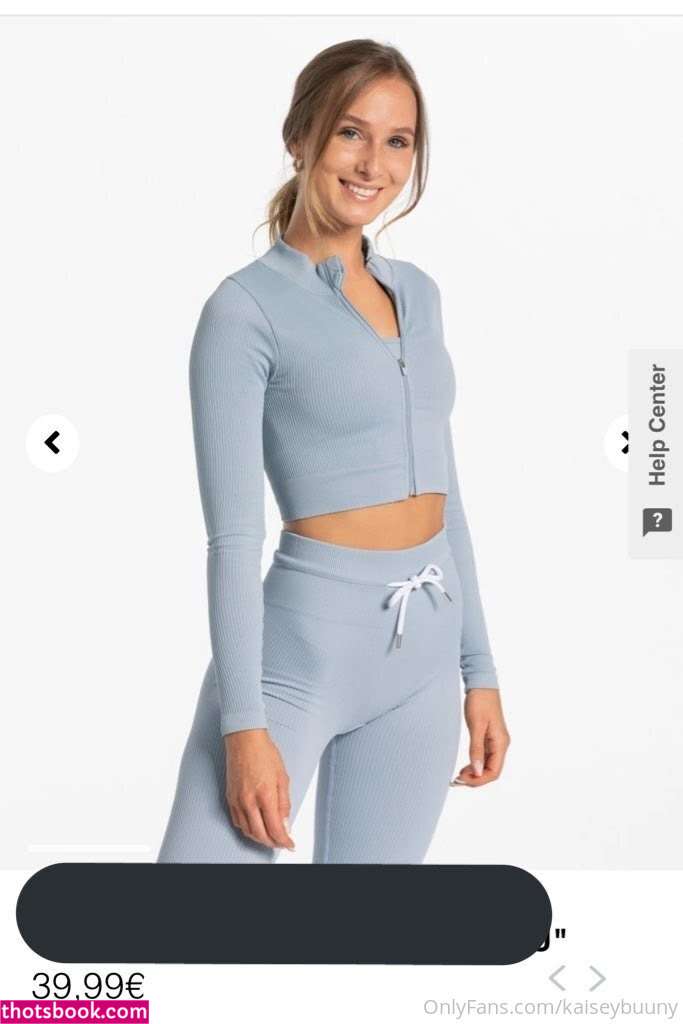
Task: Show the next product image
Action: [x=620, y=442]
